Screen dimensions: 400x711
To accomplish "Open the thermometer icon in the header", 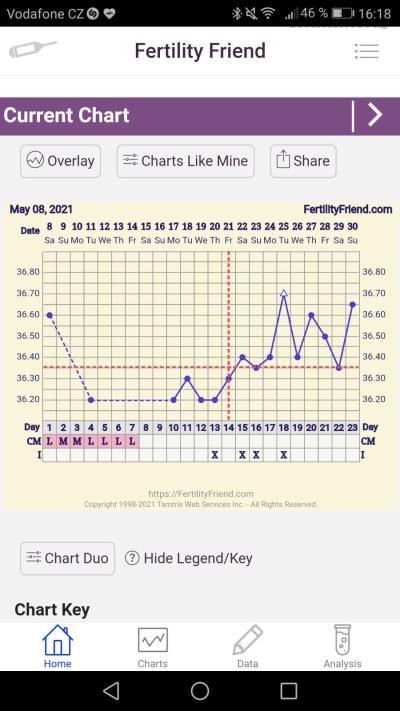I will click(x=33, y=49).
